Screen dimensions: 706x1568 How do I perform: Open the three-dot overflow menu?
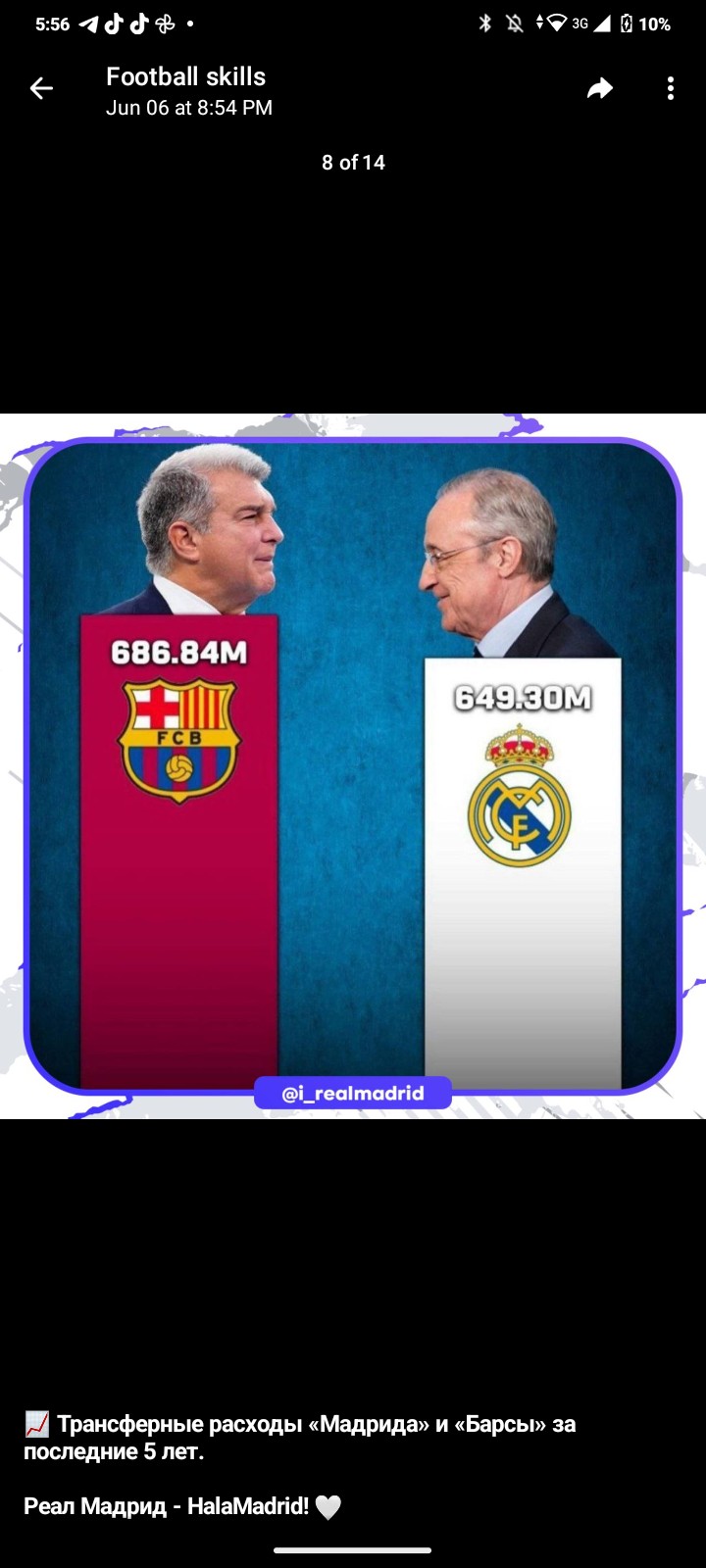[671, 89]
